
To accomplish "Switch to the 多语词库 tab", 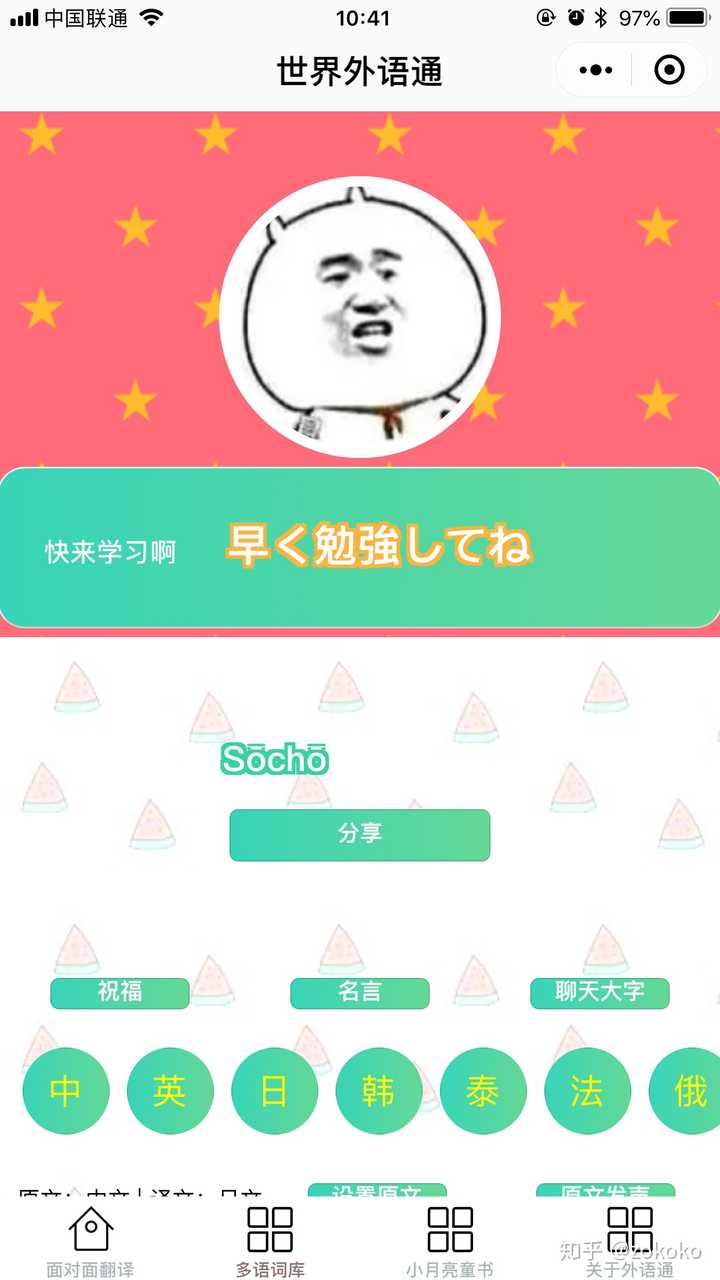I will point(270,1240).
